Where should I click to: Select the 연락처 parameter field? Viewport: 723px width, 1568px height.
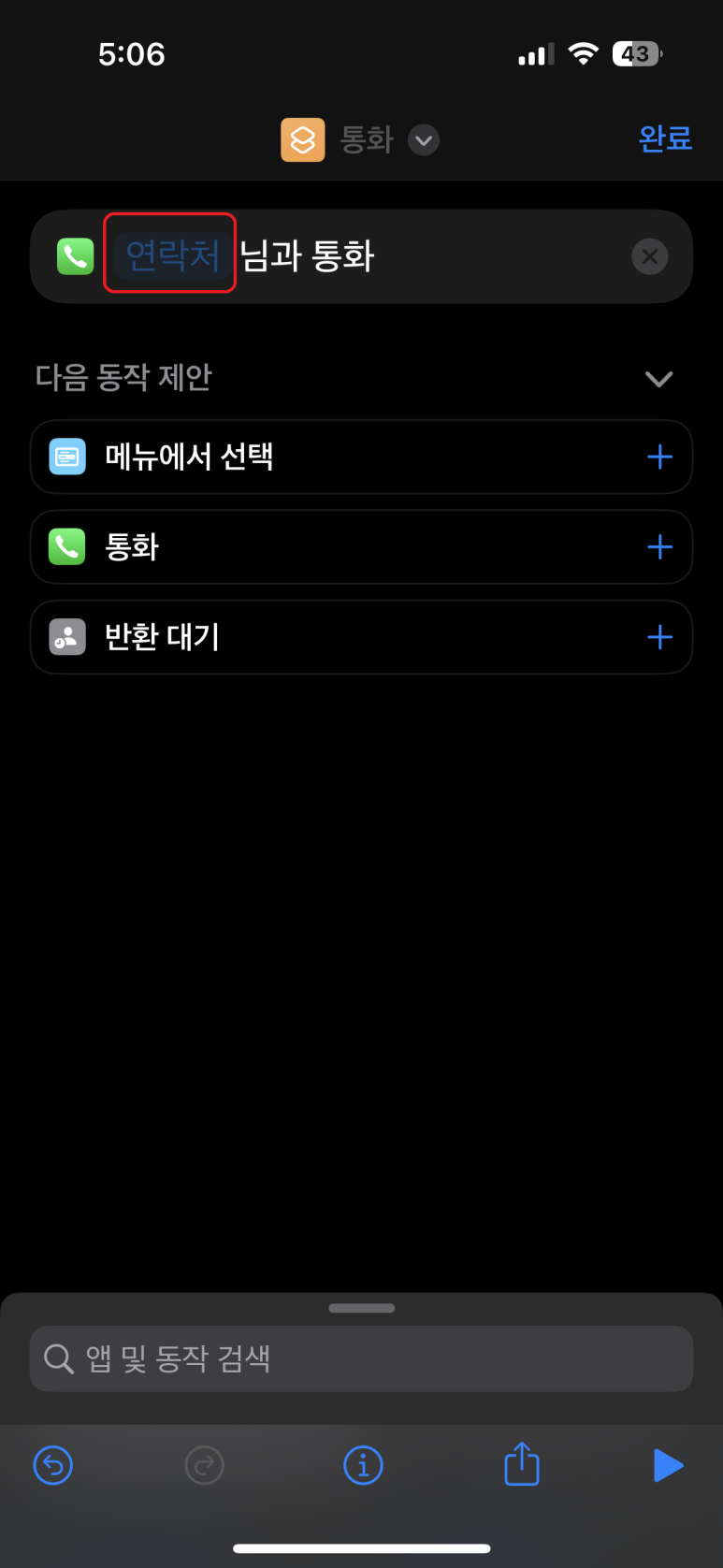(x=170, y=254)
